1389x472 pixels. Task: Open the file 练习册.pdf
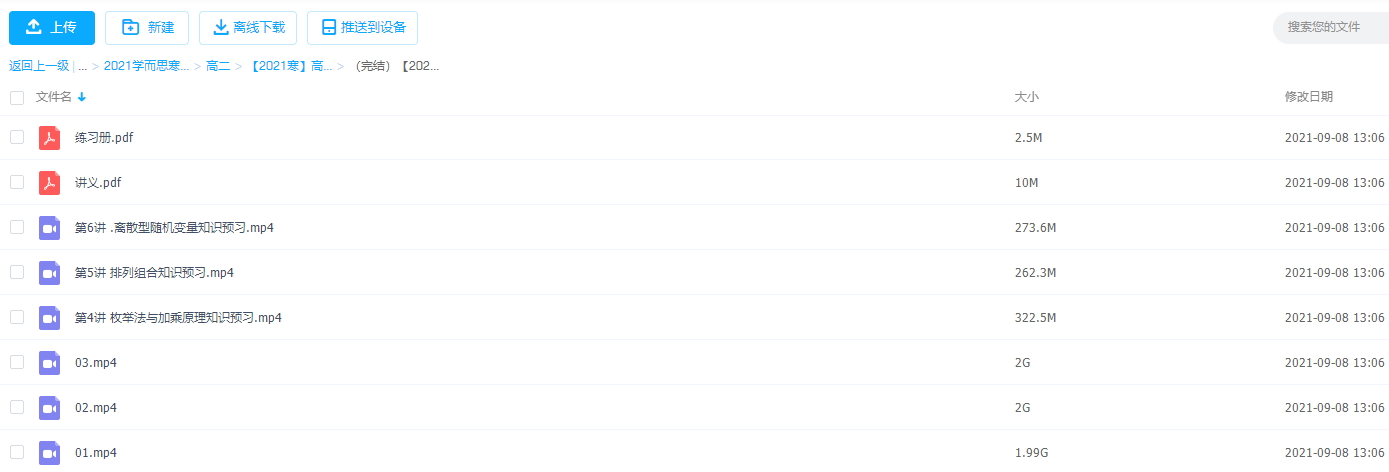[x=104, y=138]
